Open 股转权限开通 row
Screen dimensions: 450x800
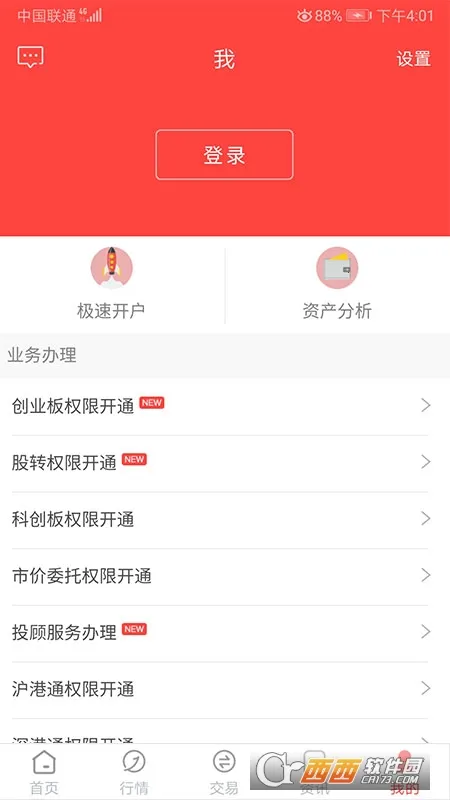point(225,463)
